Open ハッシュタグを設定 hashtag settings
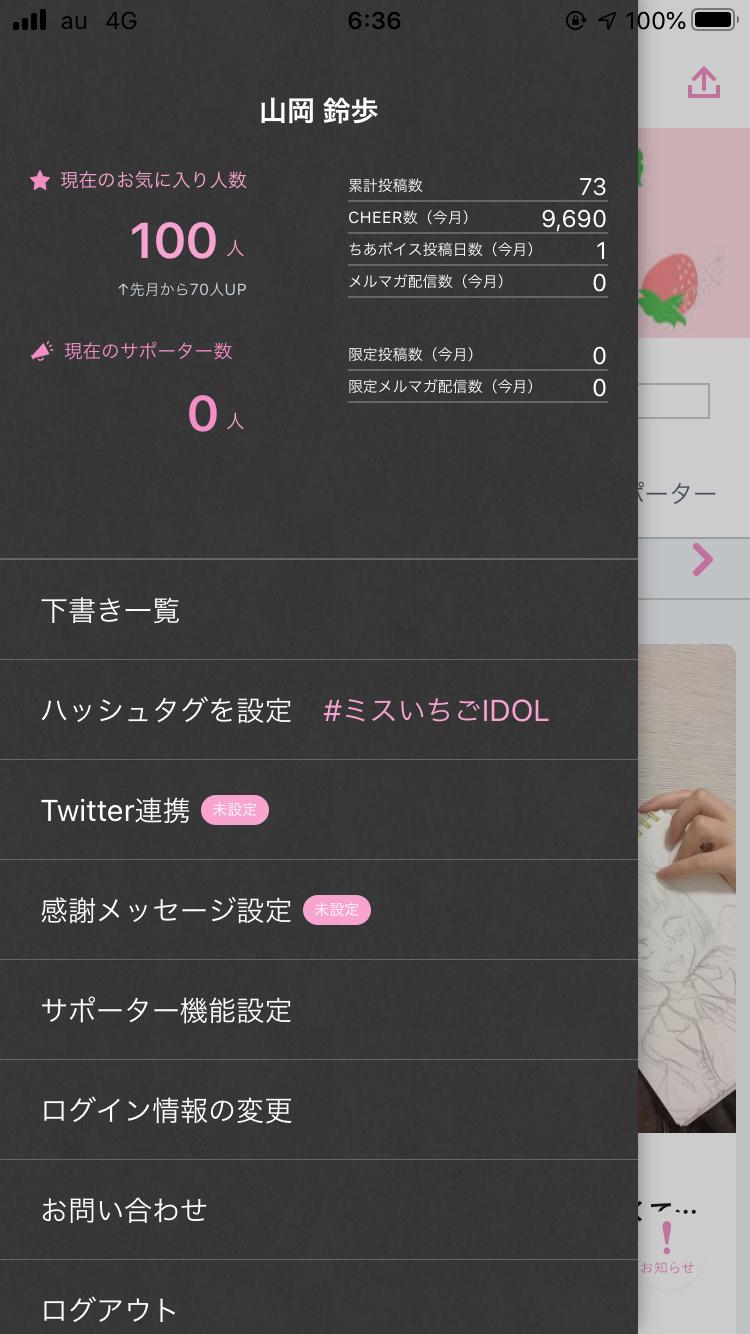The width and height of the screenshot is (750, 1334). (x=166, y=710)
